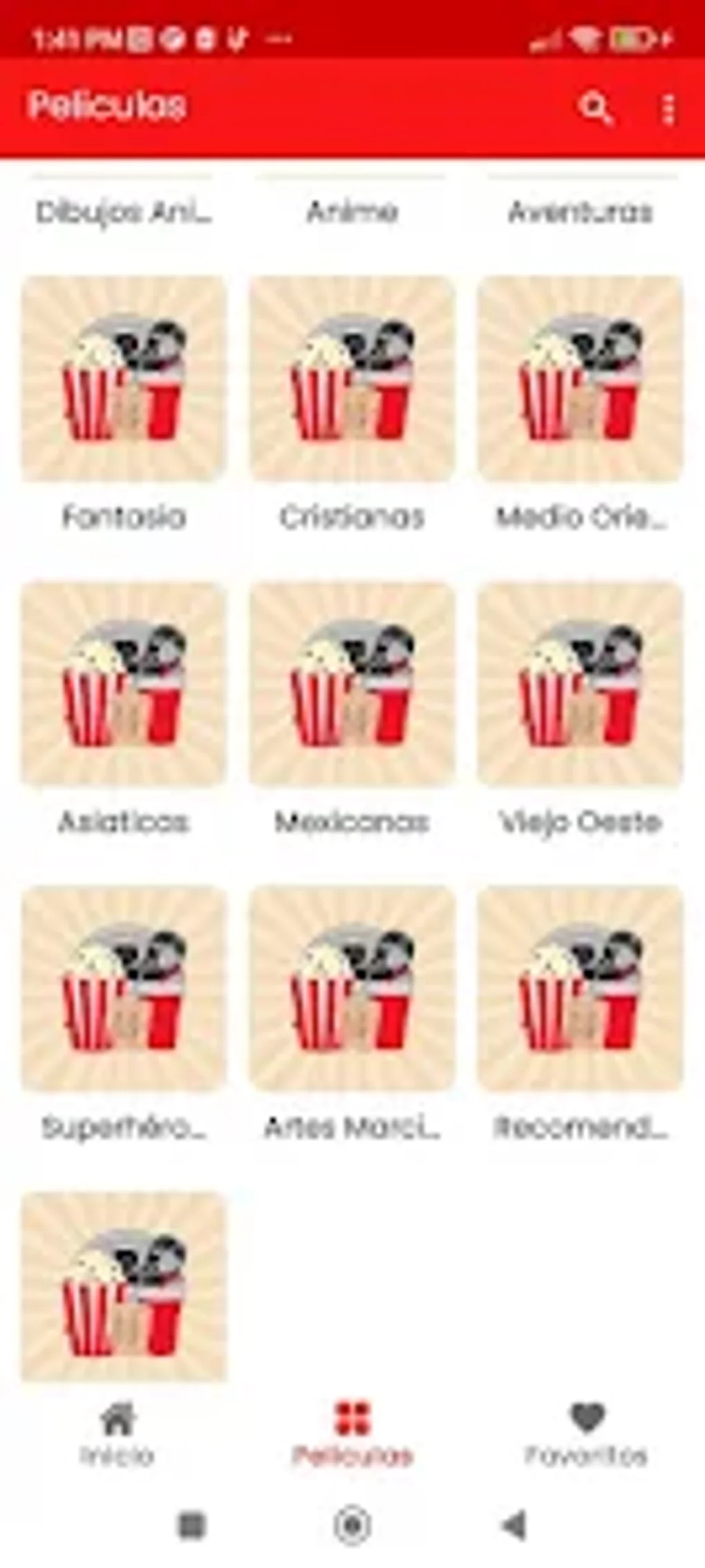Tap the system back button
705x1568 pixels.
point(515,1525)
